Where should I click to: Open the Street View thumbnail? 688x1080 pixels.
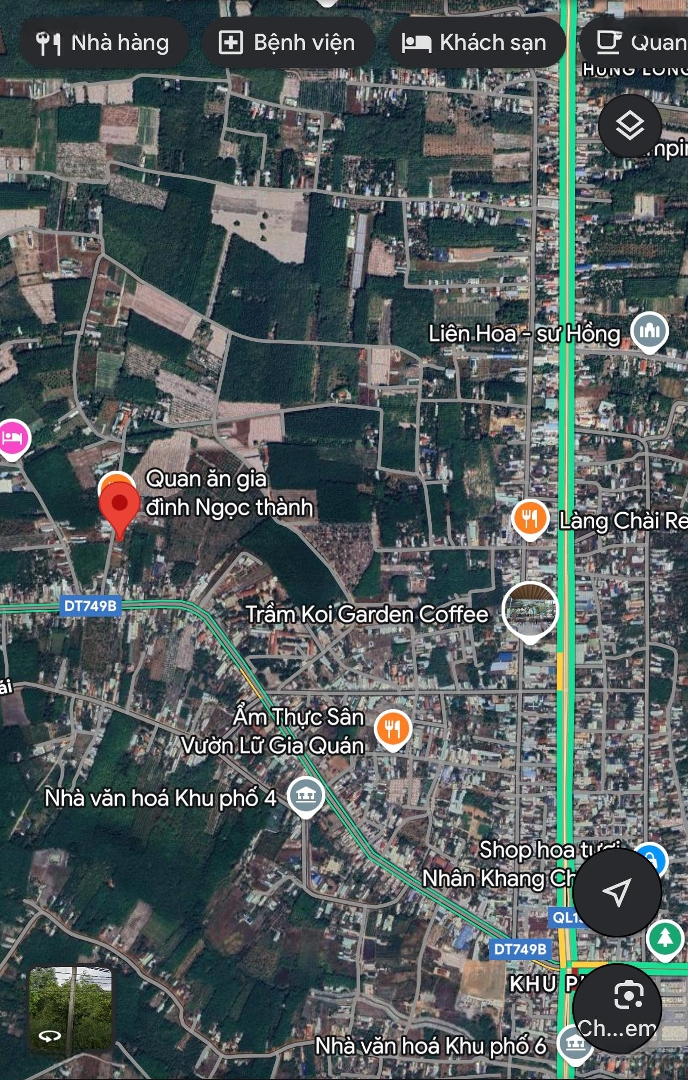(x=70, y=1006)
